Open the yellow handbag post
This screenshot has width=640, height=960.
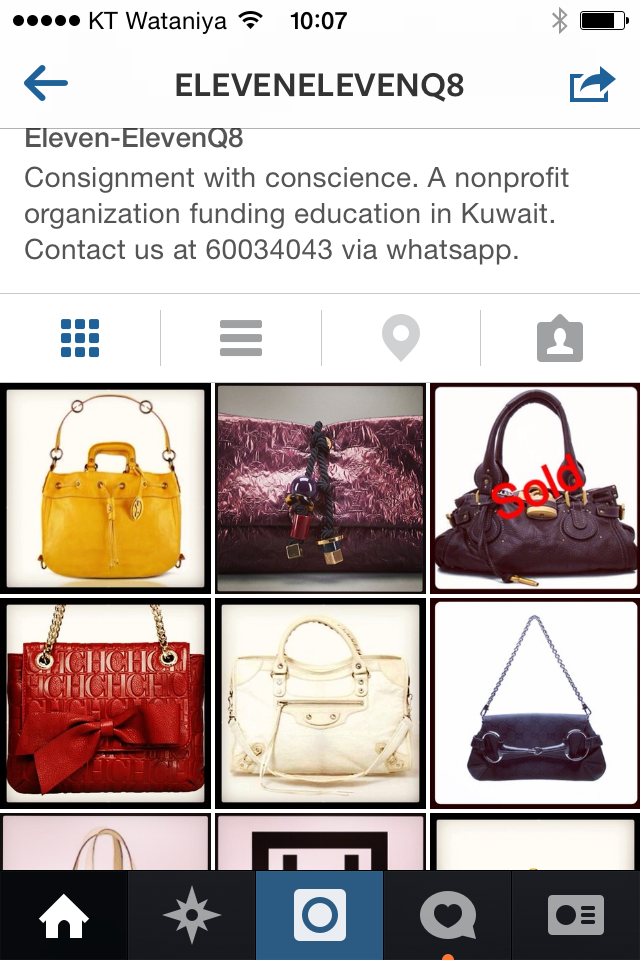click(x=106, y=488)
